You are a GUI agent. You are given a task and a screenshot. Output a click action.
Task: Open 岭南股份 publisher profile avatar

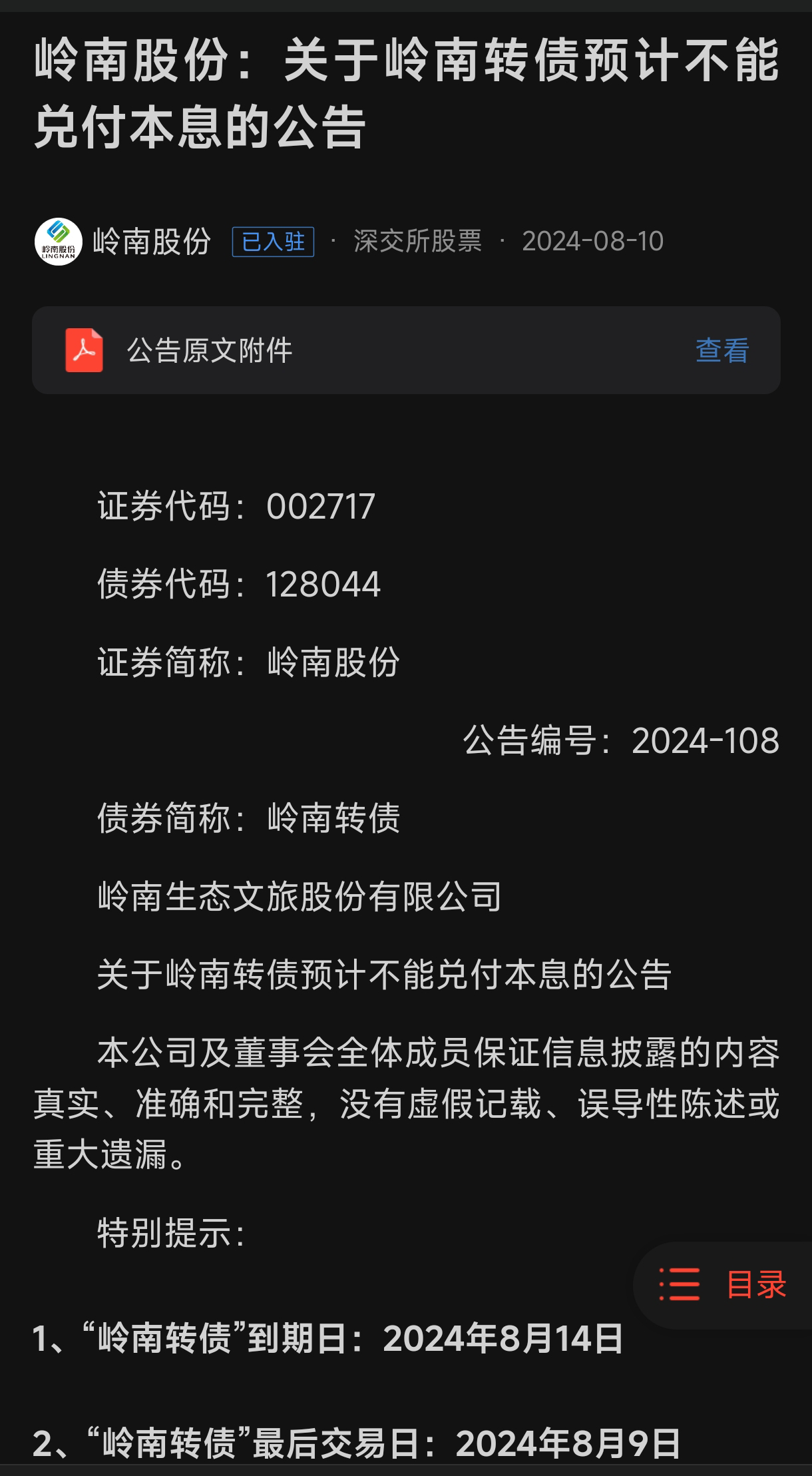pos(58,242)
